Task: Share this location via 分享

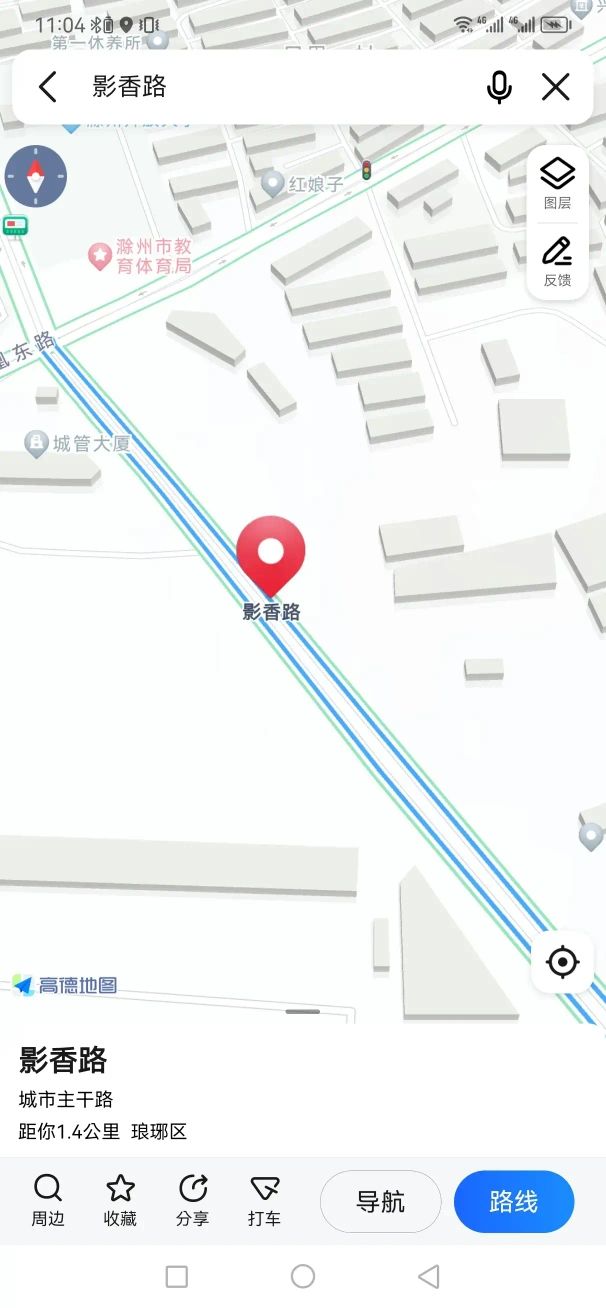Action: 192,1201
